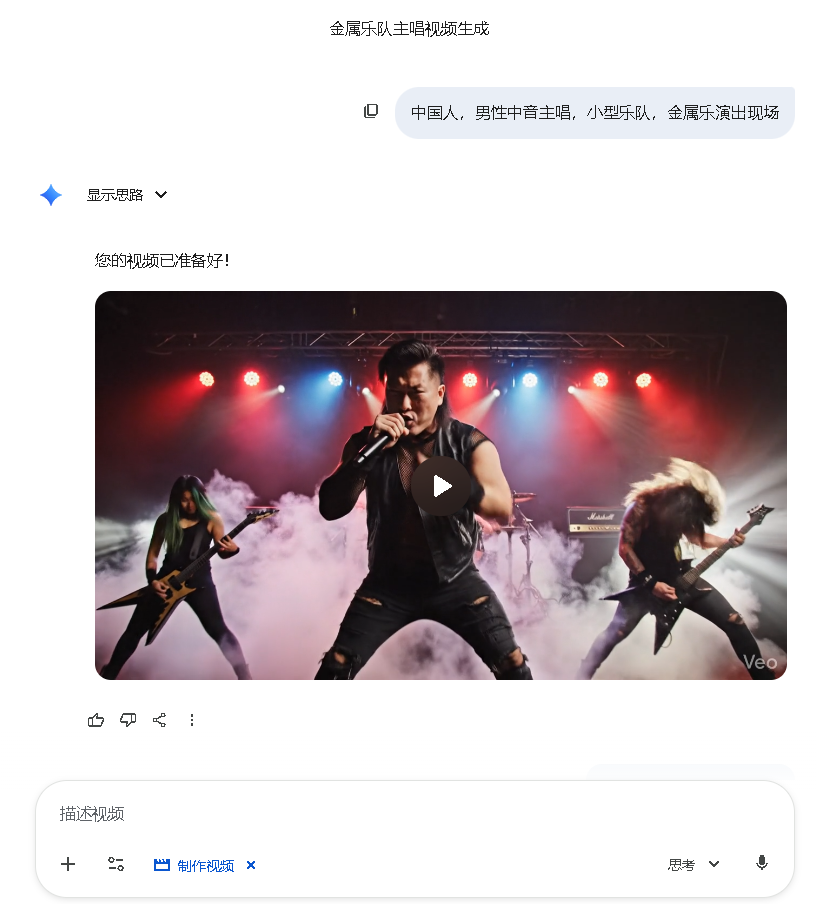Share the generated video
817x904 pixels.
(160, 720)
